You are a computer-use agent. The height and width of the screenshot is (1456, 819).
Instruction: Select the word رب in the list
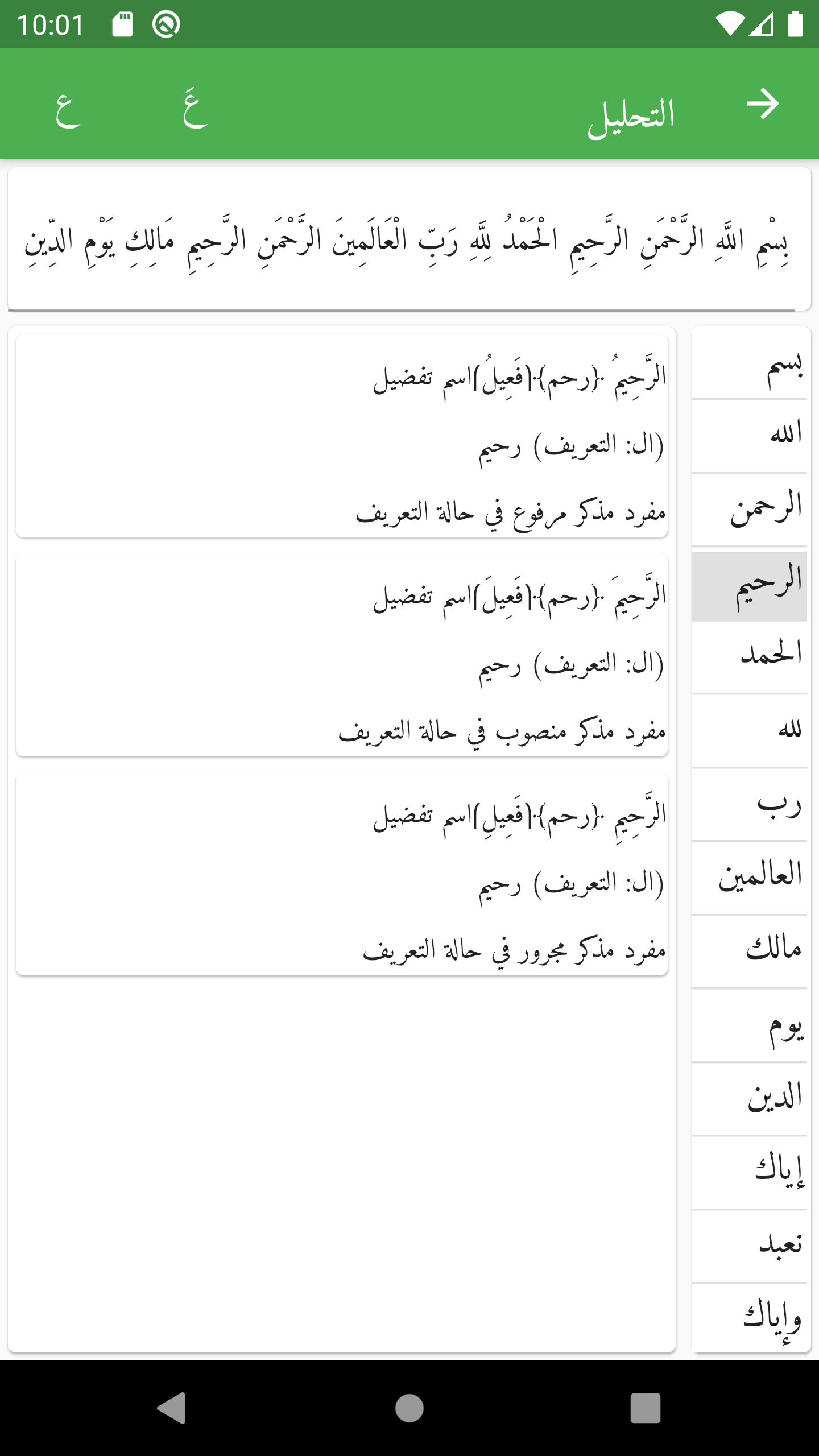[x=750, y=804]
